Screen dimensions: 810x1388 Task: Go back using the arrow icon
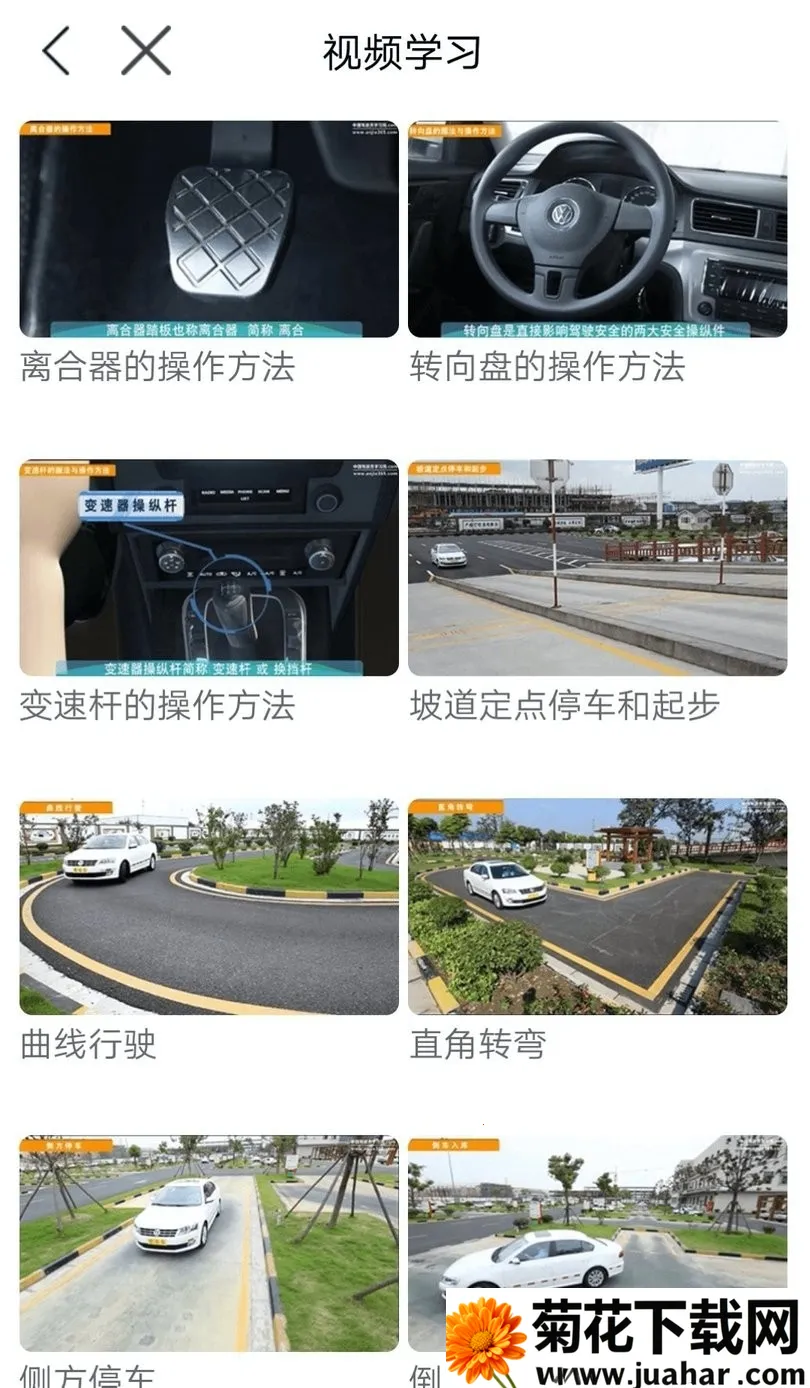pyautogui.click(x=57, y=51)
